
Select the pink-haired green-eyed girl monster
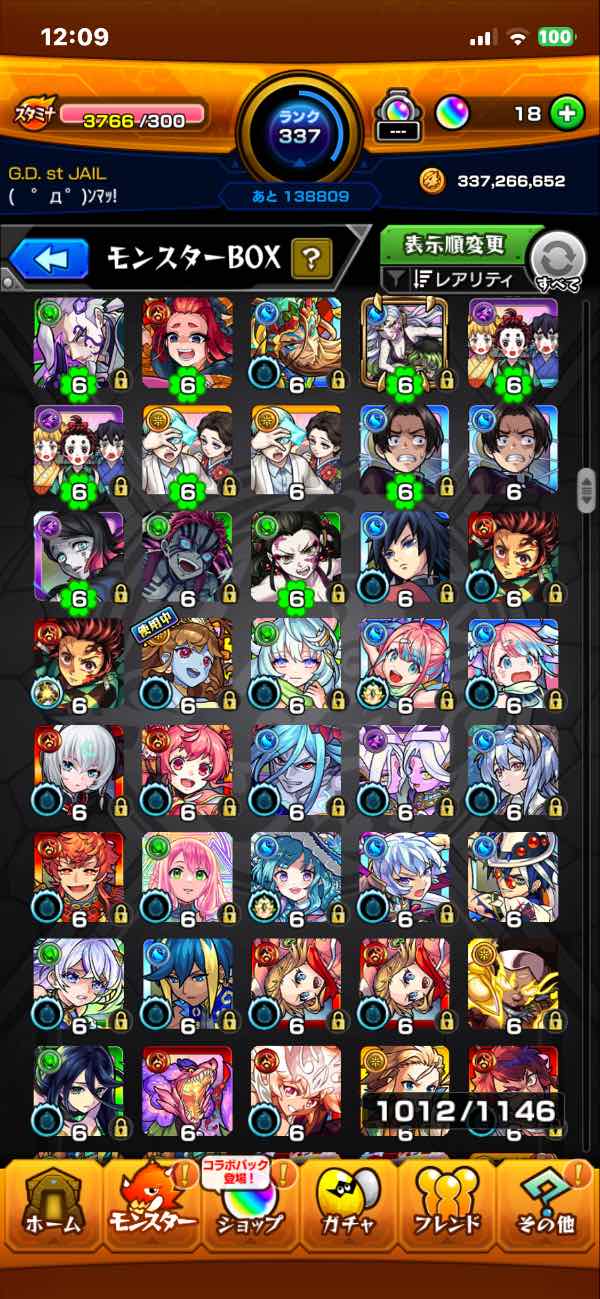pos(186,876)
